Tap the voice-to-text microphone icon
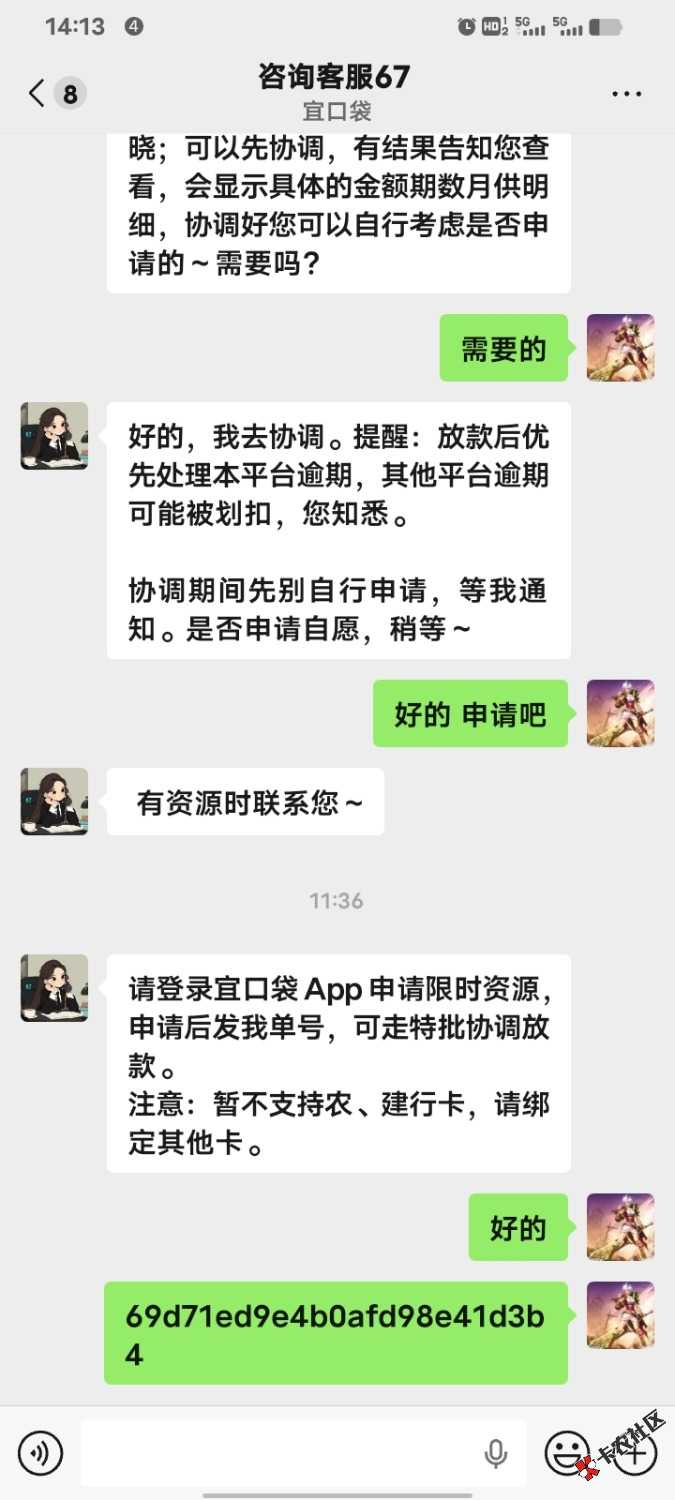This screenshot has width=675, height=1500. pyautogui.click(x=494, y=1452)
